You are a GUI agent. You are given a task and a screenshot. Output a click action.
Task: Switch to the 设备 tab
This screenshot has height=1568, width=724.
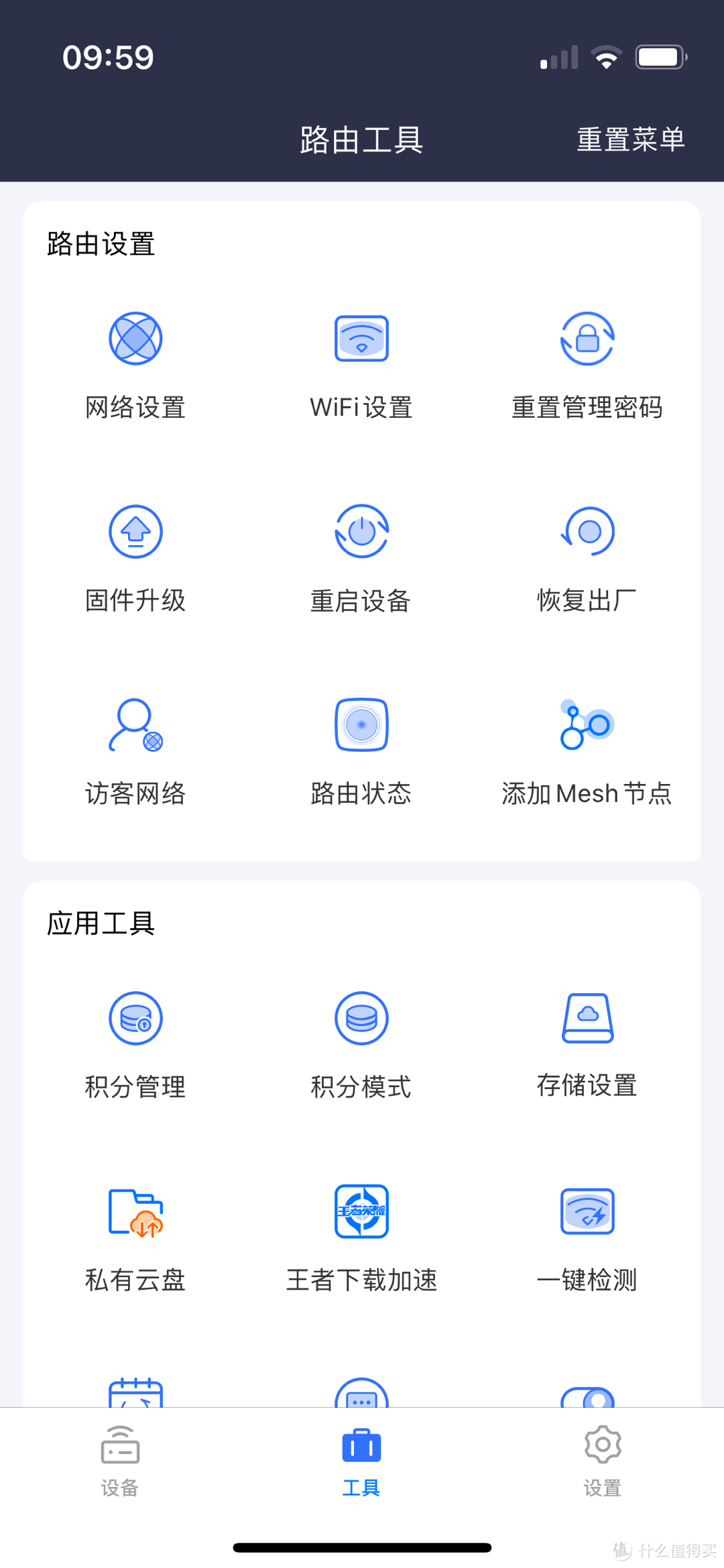119,1462
